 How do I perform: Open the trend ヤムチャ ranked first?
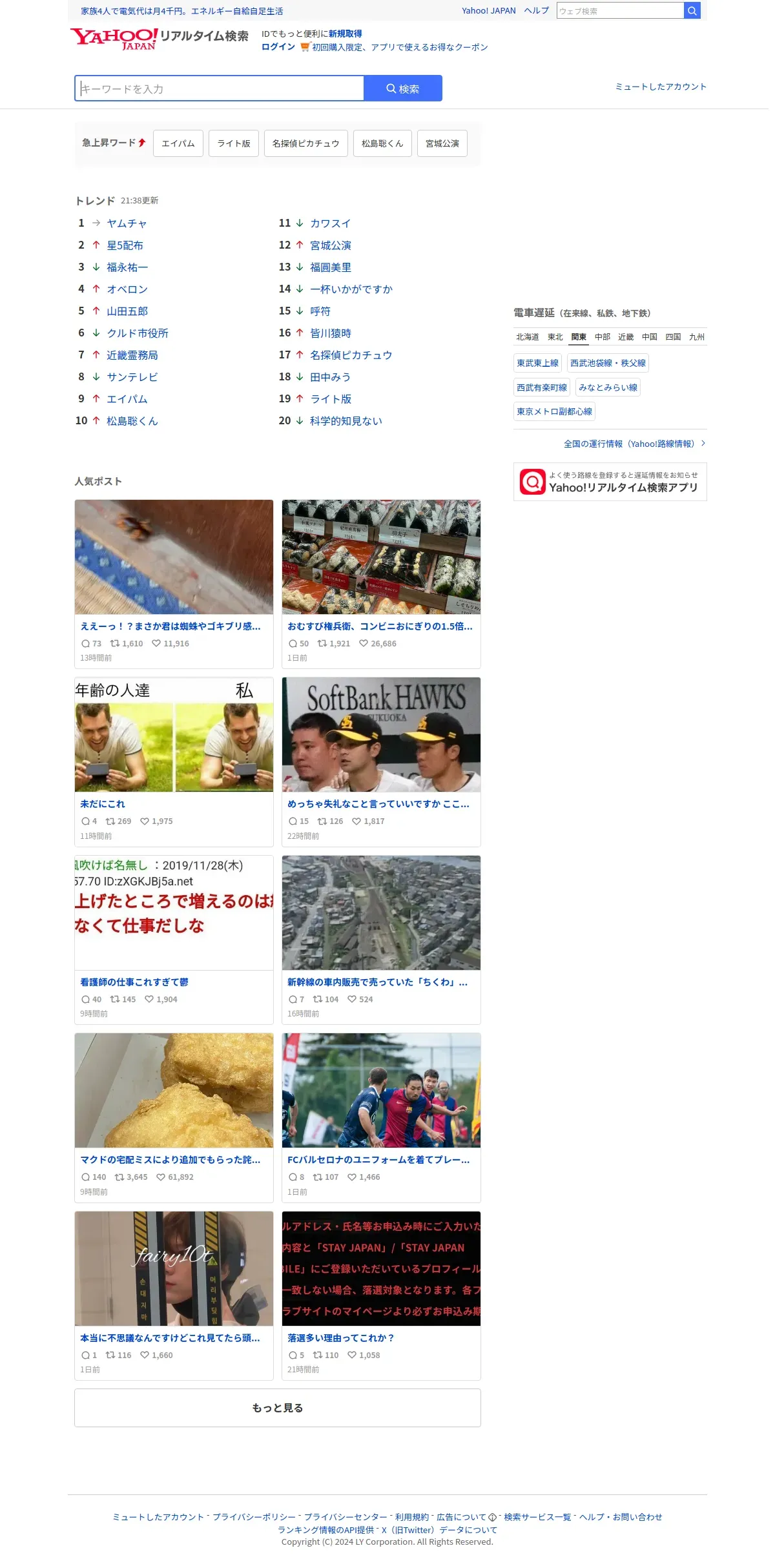tap(127, 223)
